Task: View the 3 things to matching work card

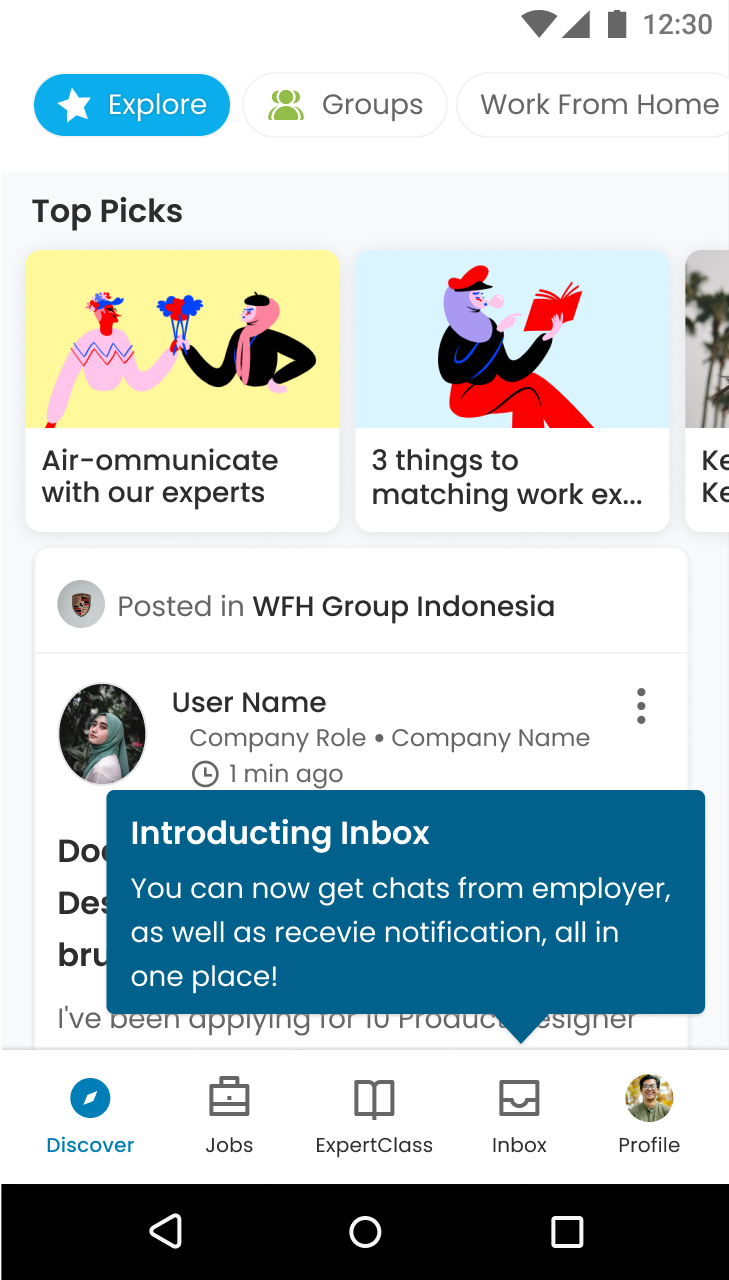Action: [x=512, y=390]
